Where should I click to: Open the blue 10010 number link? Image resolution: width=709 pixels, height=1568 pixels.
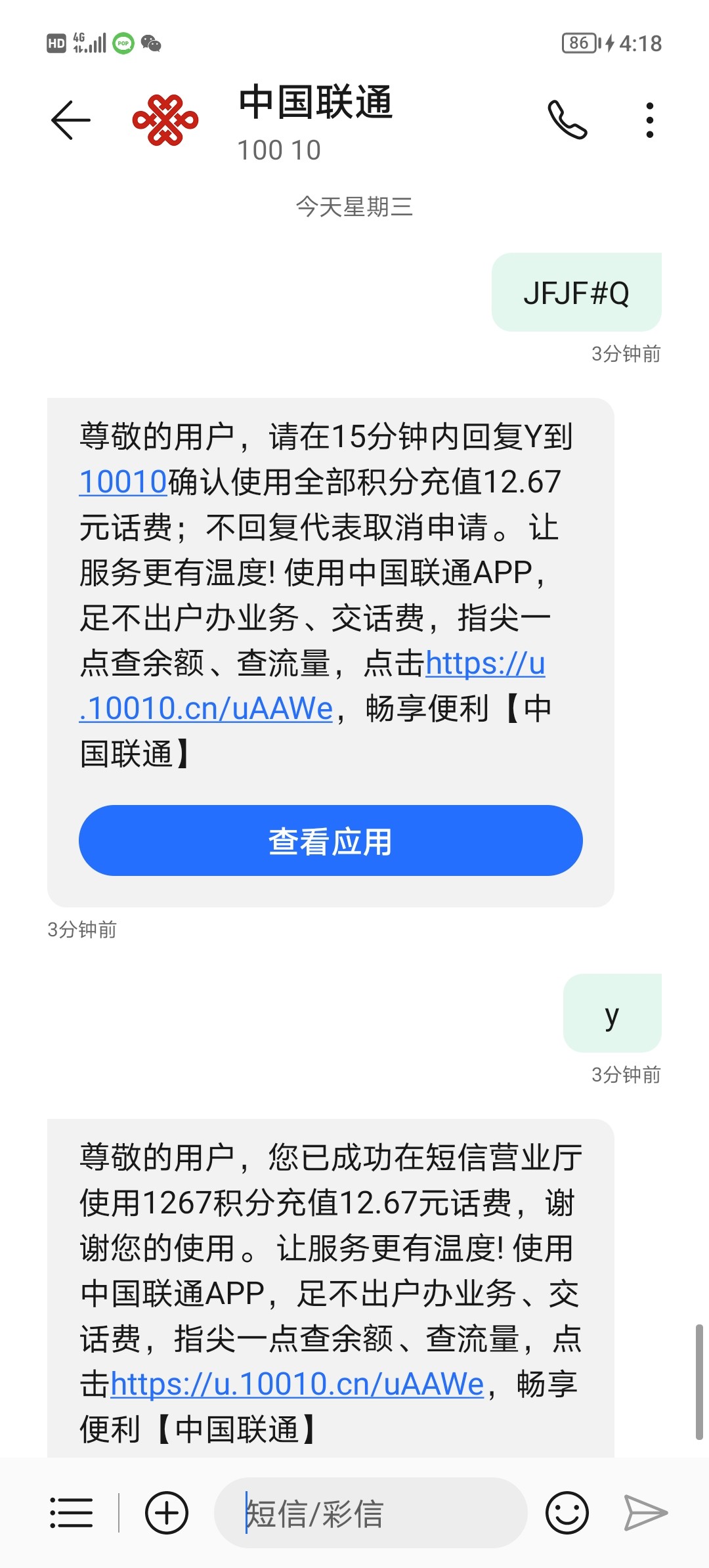123,481
